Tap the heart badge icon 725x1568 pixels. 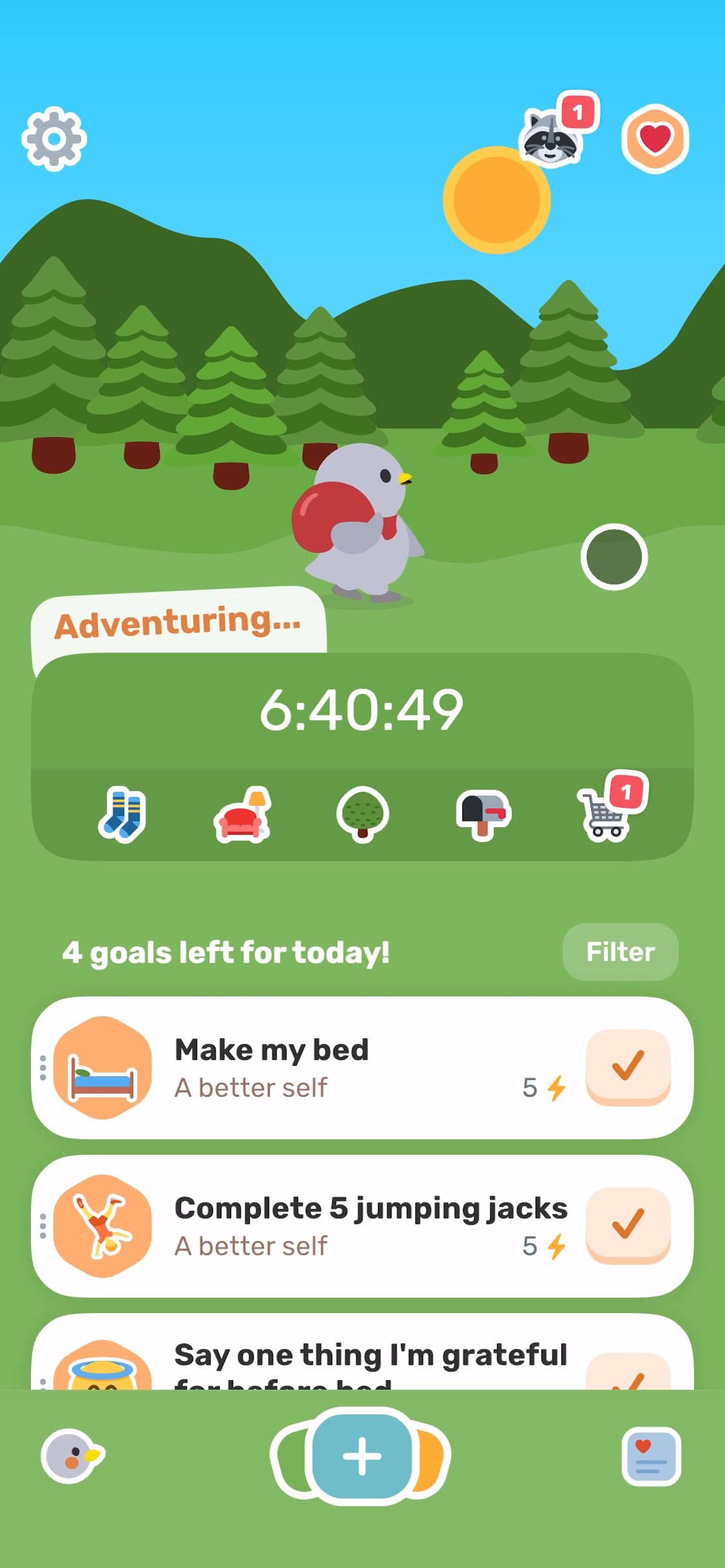tap(655, 138)
